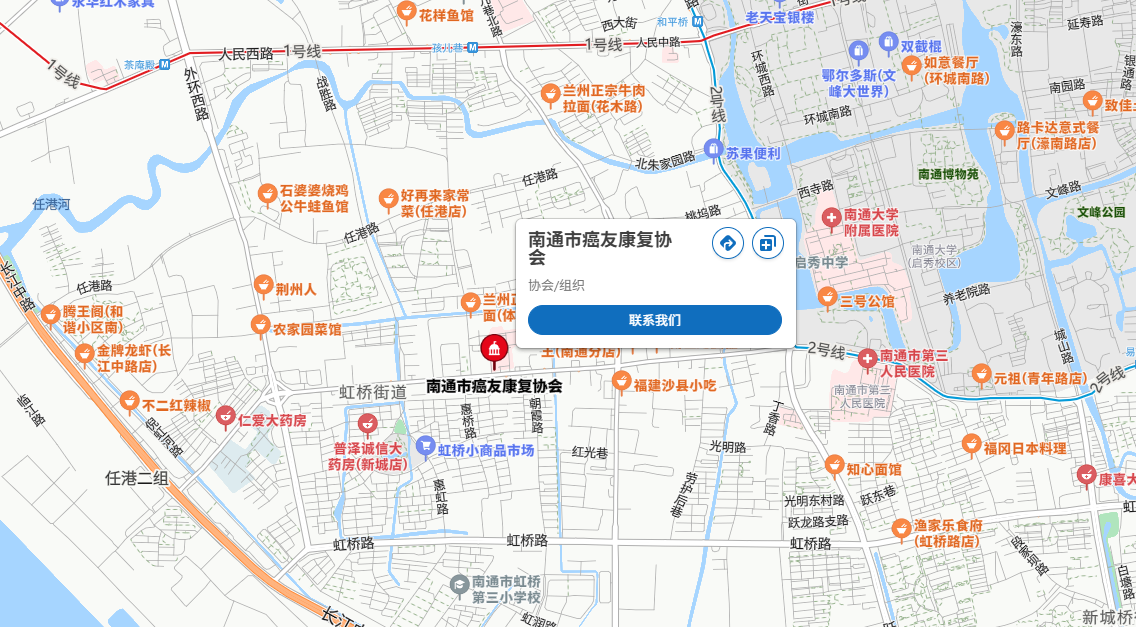Viewport: 1136px width, 627px height.
Task: Tap the 联系我们 button
Action: [655, 320]
